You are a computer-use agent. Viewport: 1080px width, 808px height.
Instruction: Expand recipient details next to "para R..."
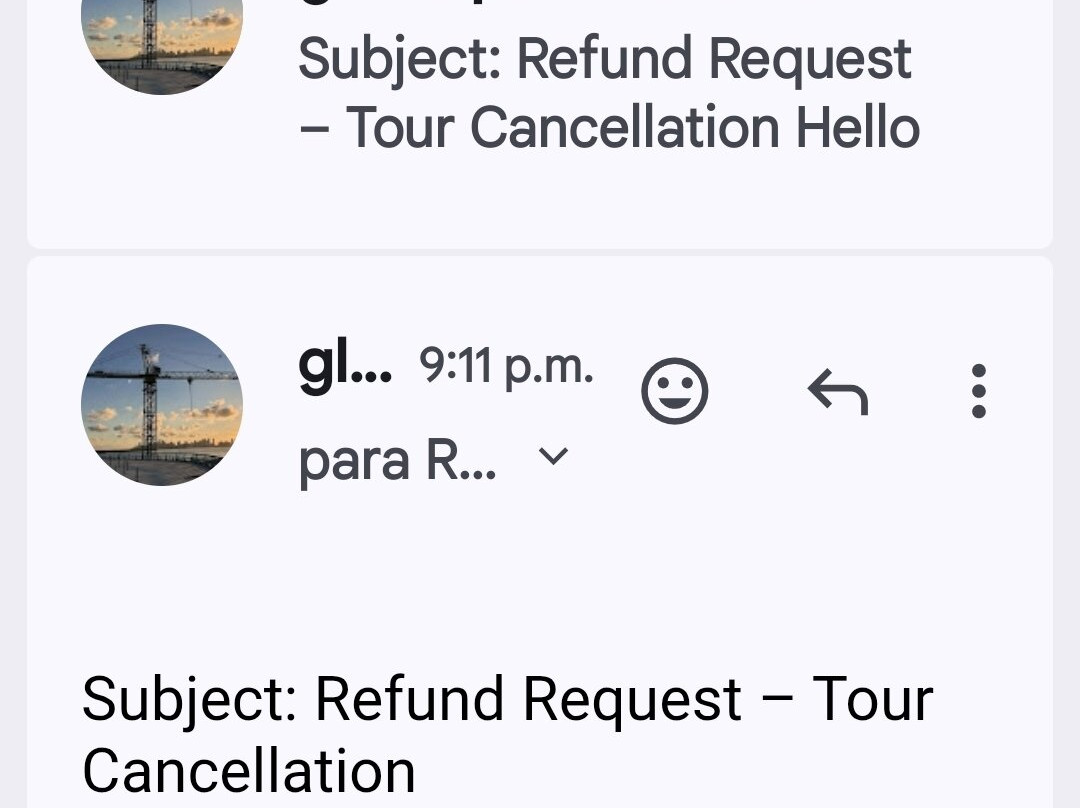pos(553,458)
